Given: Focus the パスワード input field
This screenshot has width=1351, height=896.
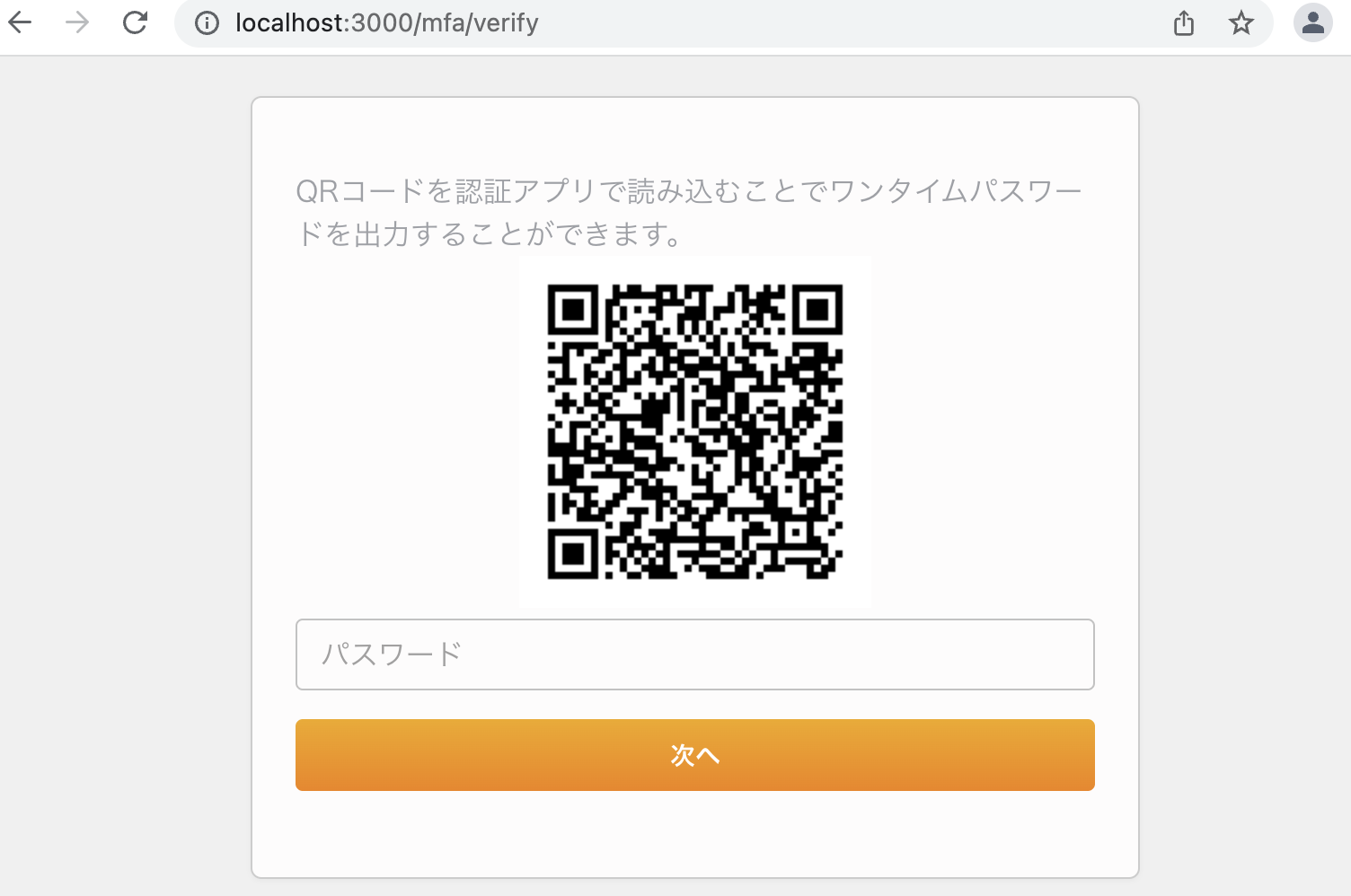Looking at the screenshot, I should click(694, 654).
